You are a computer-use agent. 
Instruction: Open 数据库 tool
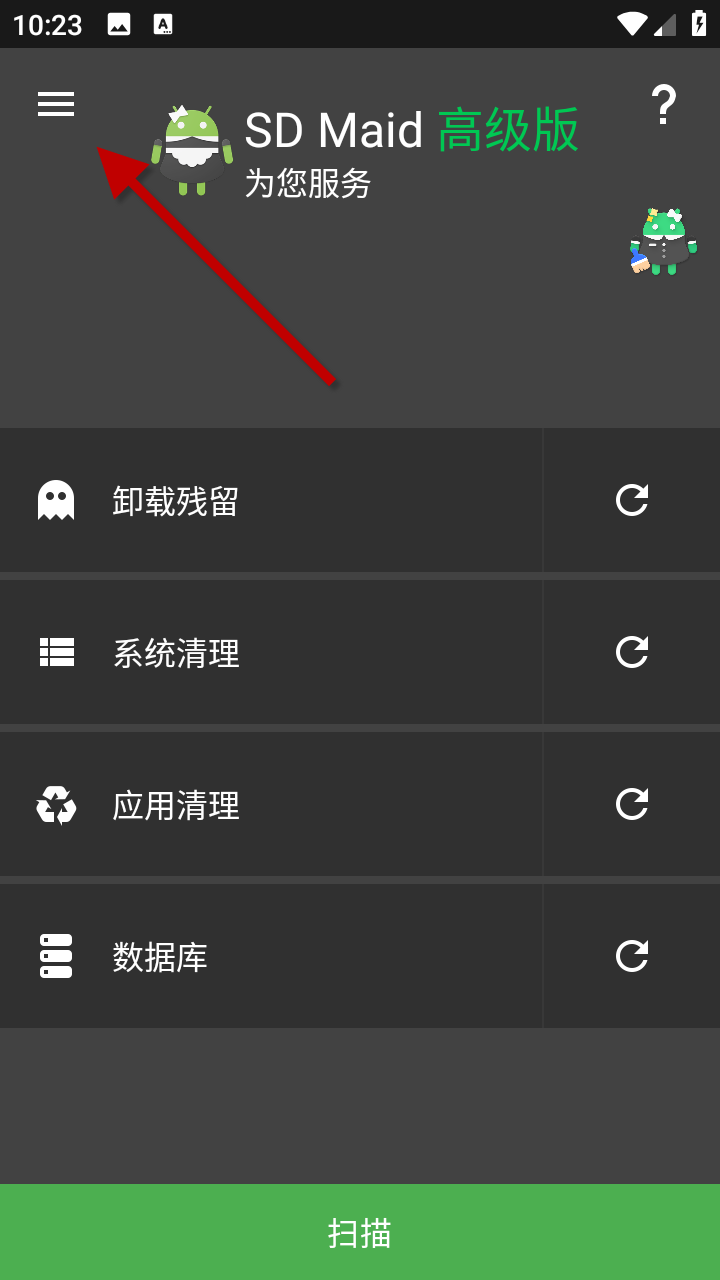(270, 957)
